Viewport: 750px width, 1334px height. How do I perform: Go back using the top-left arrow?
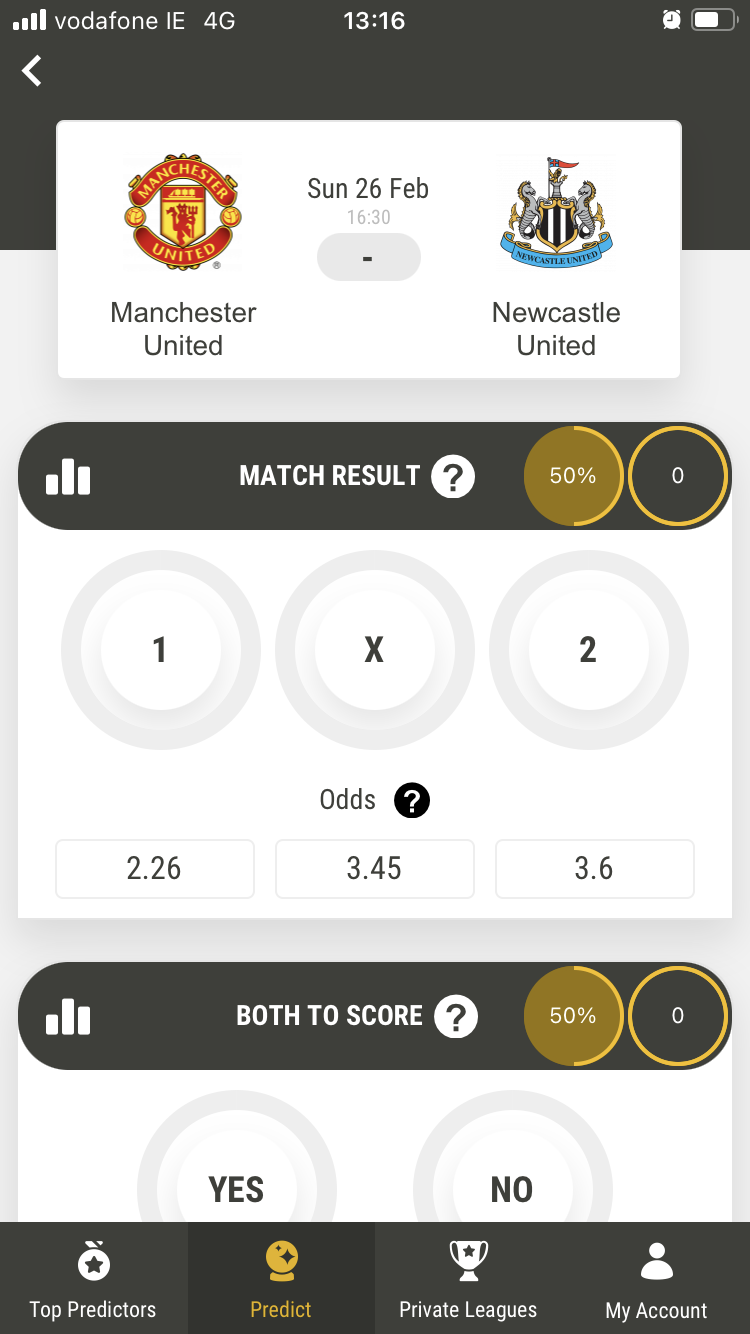(32, 71)
